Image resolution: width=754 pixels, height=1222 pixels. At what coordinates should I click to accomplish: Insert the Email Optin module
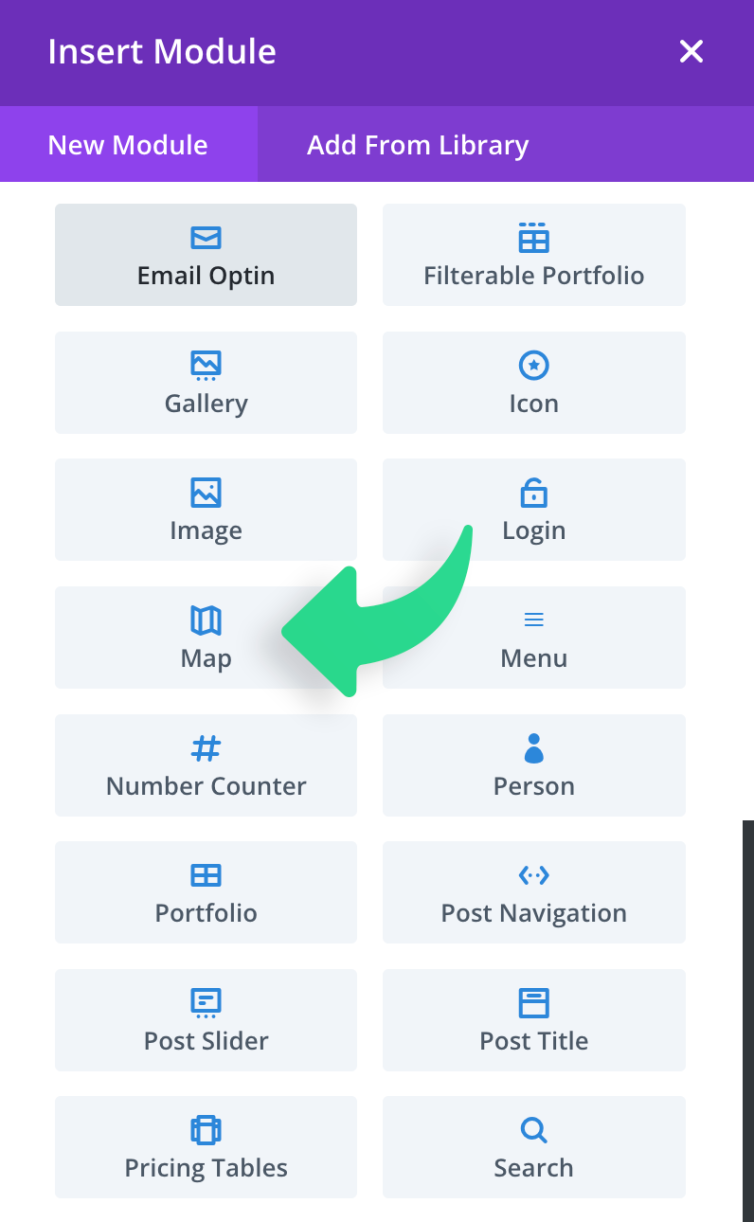click(x=206, y=256)
